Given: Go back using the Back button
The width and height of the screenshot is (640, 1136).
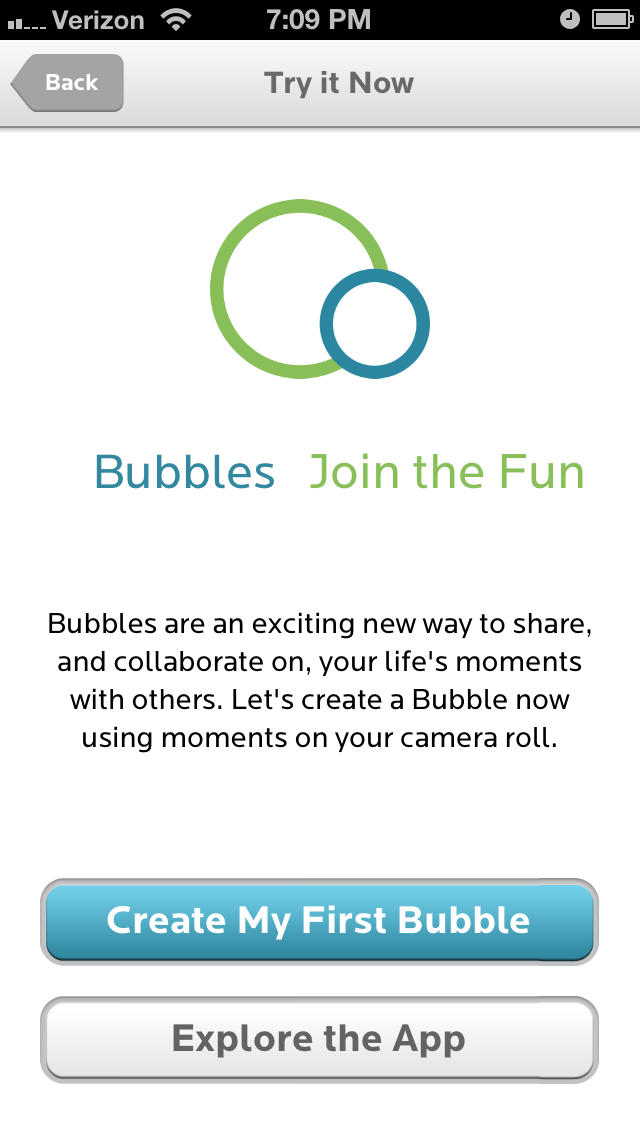Looking at the screenshot, I should coord(68,83).
